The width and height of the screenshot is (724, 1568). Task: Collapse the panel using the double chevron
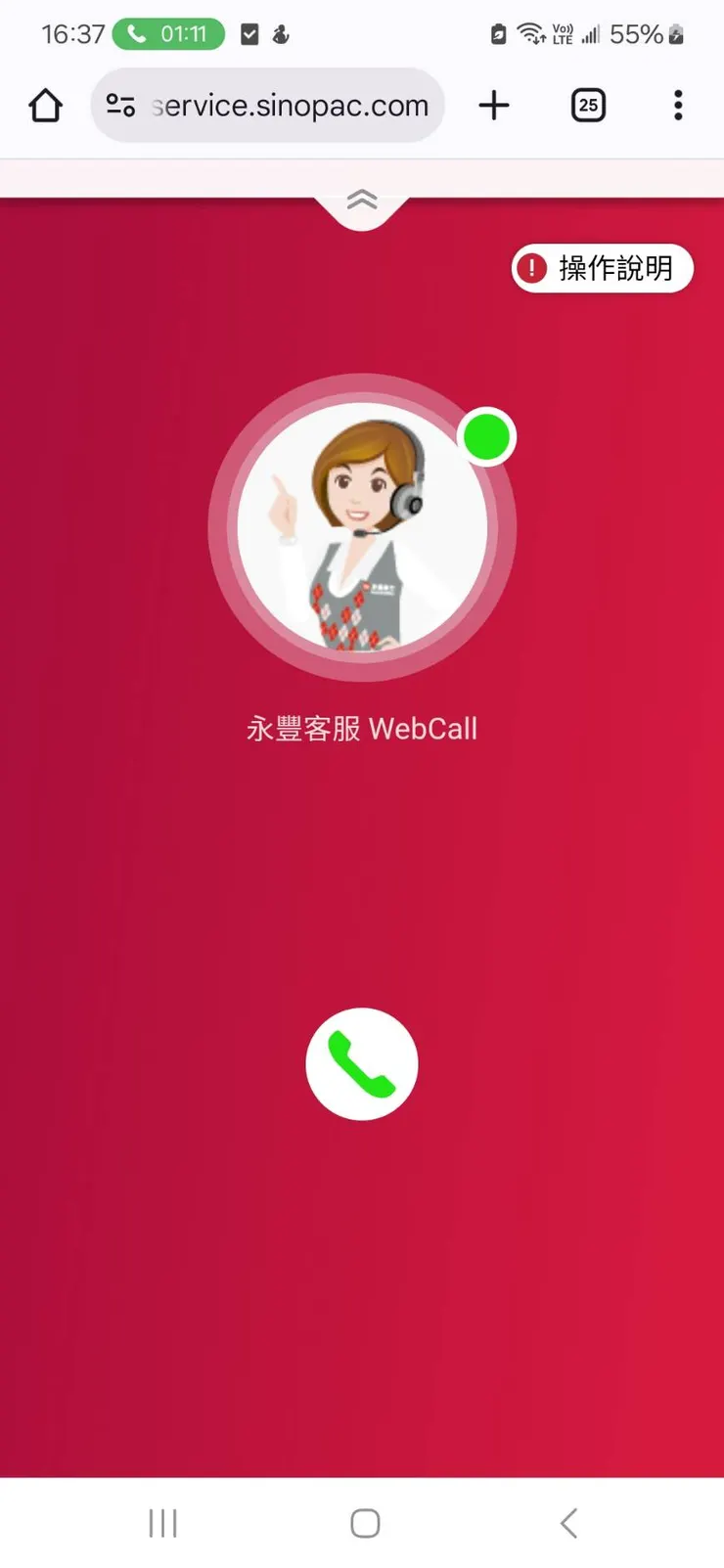point(363,200)
